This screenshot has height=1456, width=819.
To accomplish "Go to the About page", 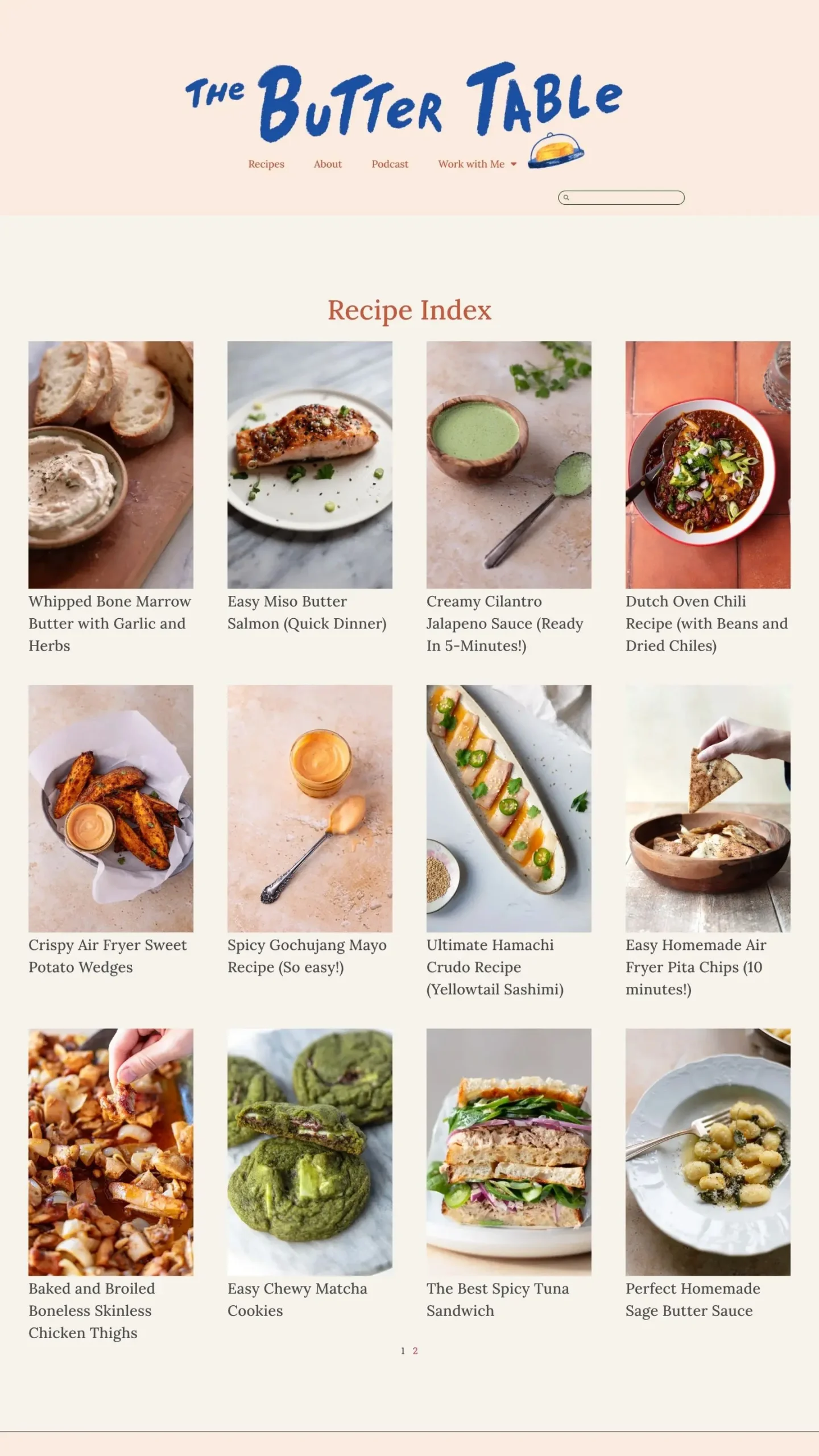I will coord(328,164).
